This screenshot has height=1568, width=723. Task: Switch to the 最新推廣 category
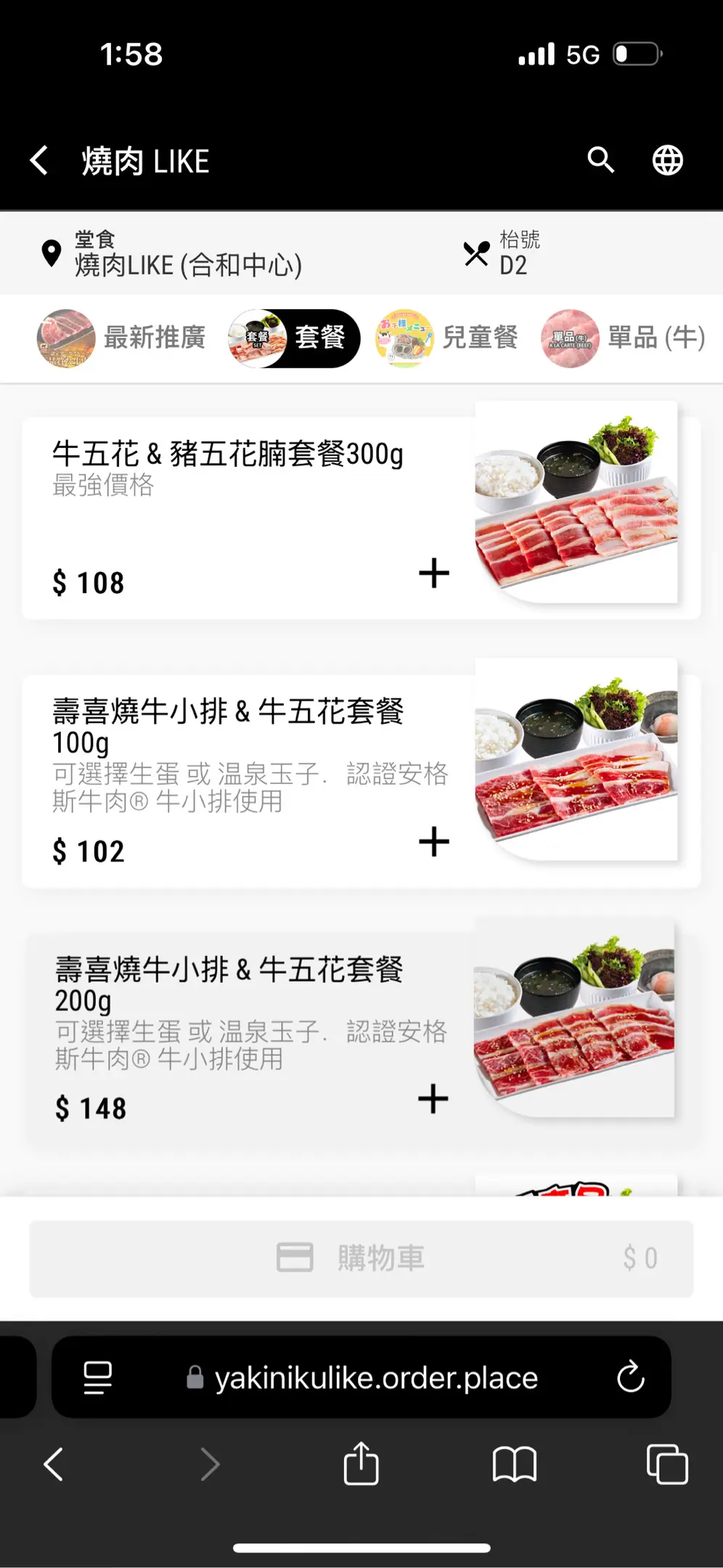point(122,338)
